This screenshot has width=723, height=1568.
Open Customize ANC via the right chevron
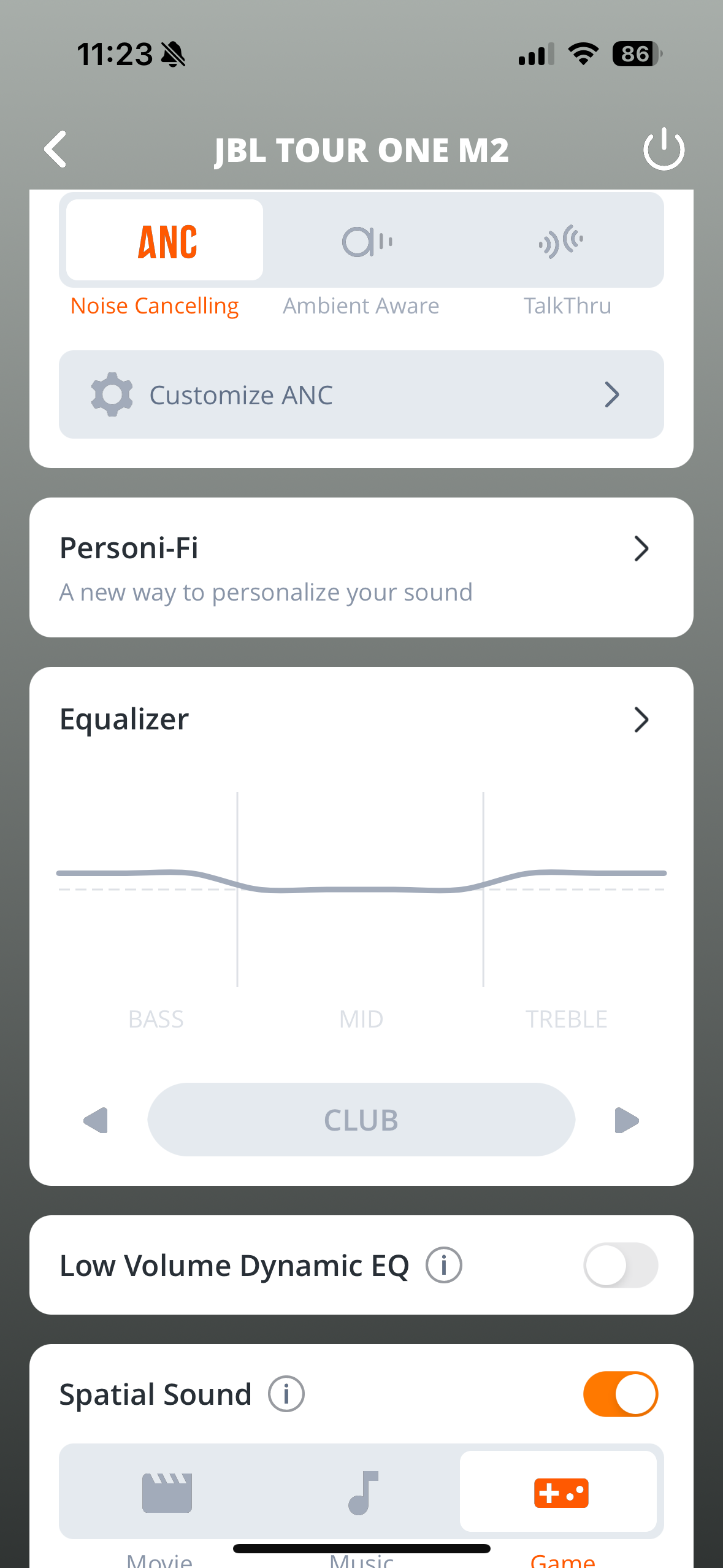(612, 394)
